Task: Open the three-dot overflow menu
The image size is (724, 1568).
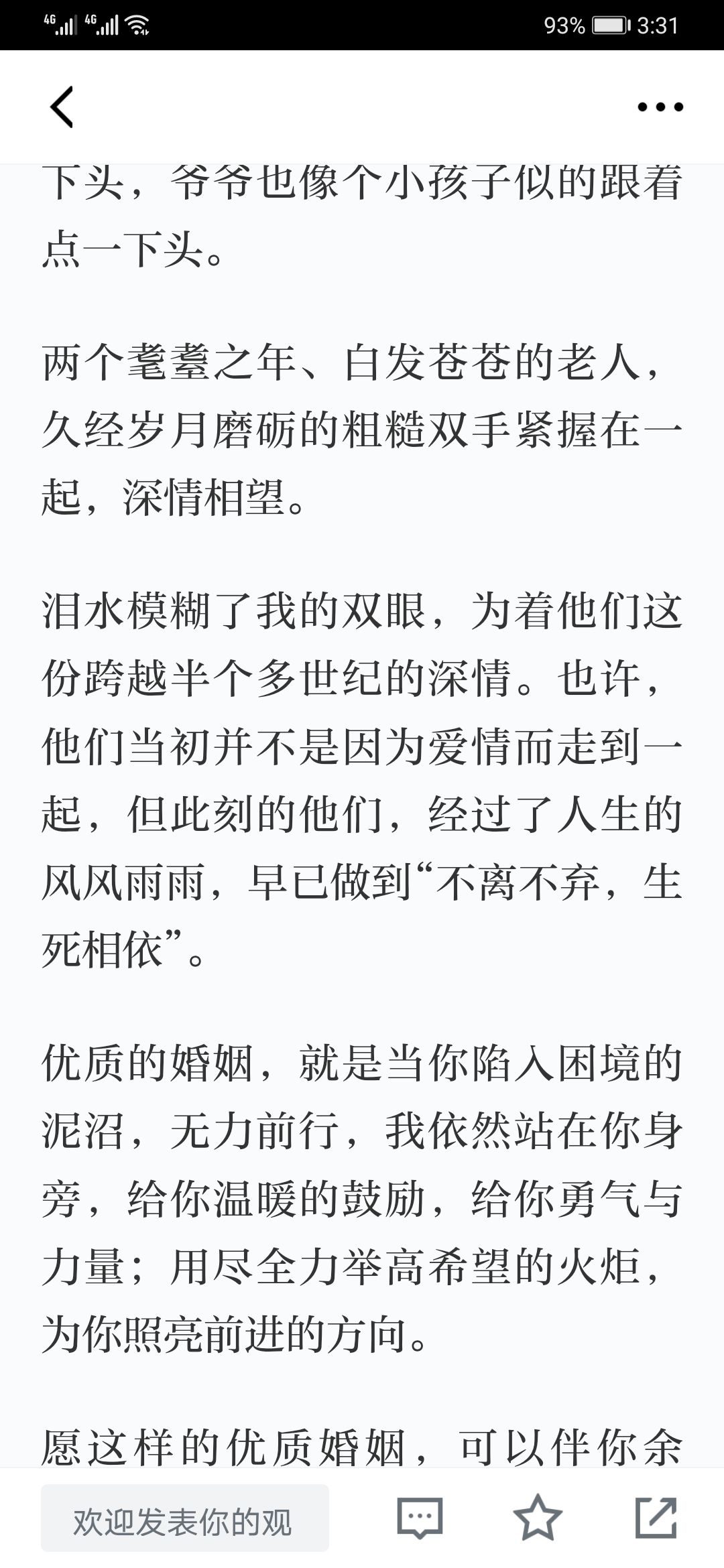Action: [660, 107]
